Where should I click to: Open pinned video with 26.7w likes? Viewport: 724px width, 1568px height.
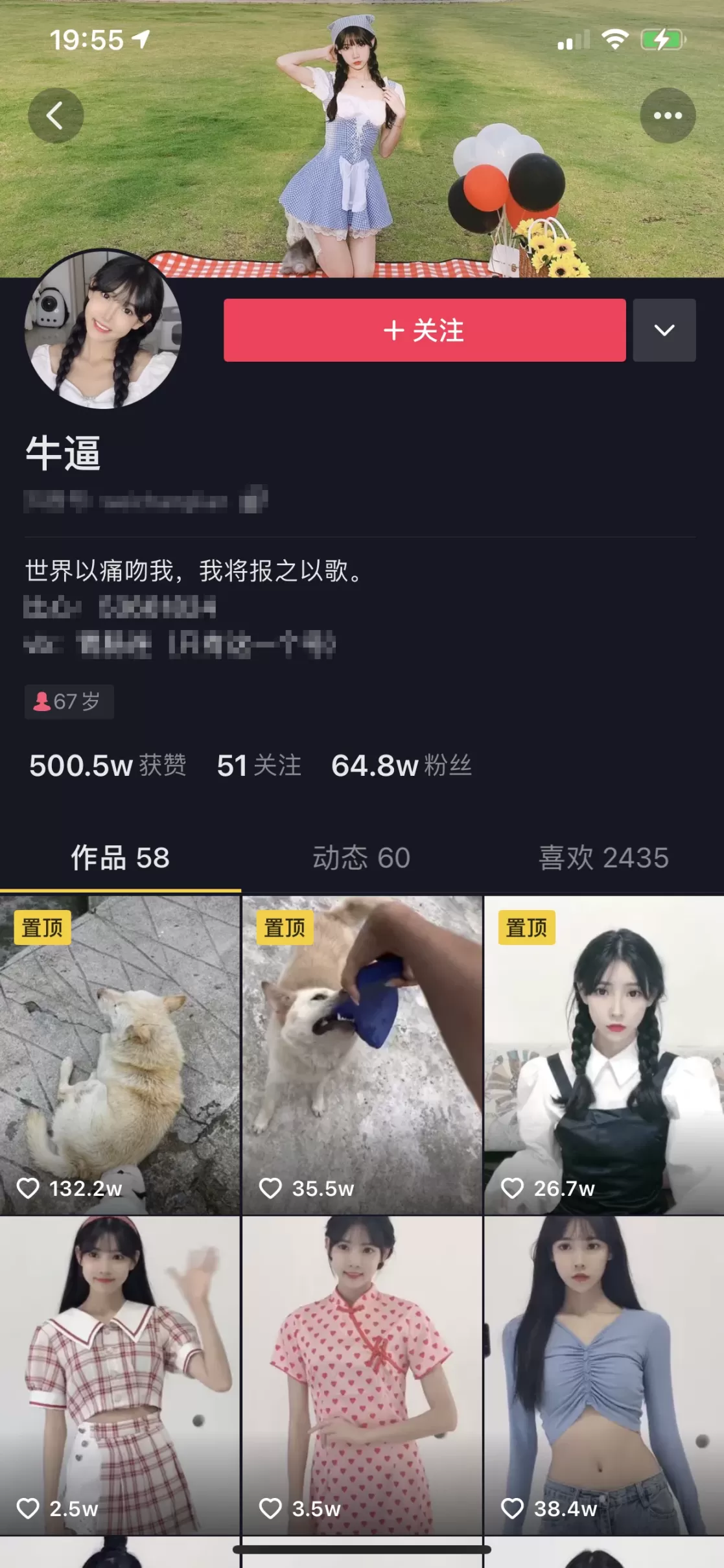(603, 1055)
